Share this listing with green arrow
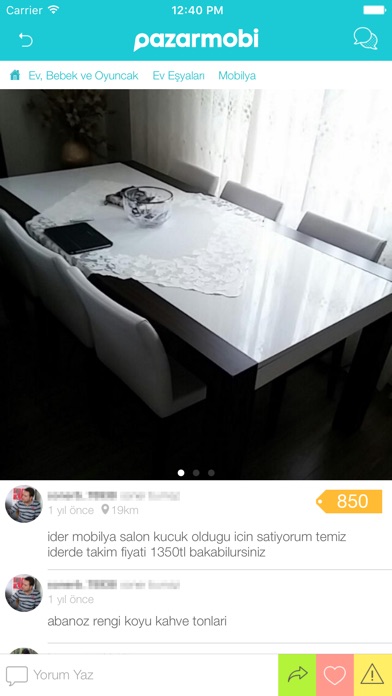Image resolution: width=392 pixels, height=696 pixels. pyautogui.click(x=297, y=675)
